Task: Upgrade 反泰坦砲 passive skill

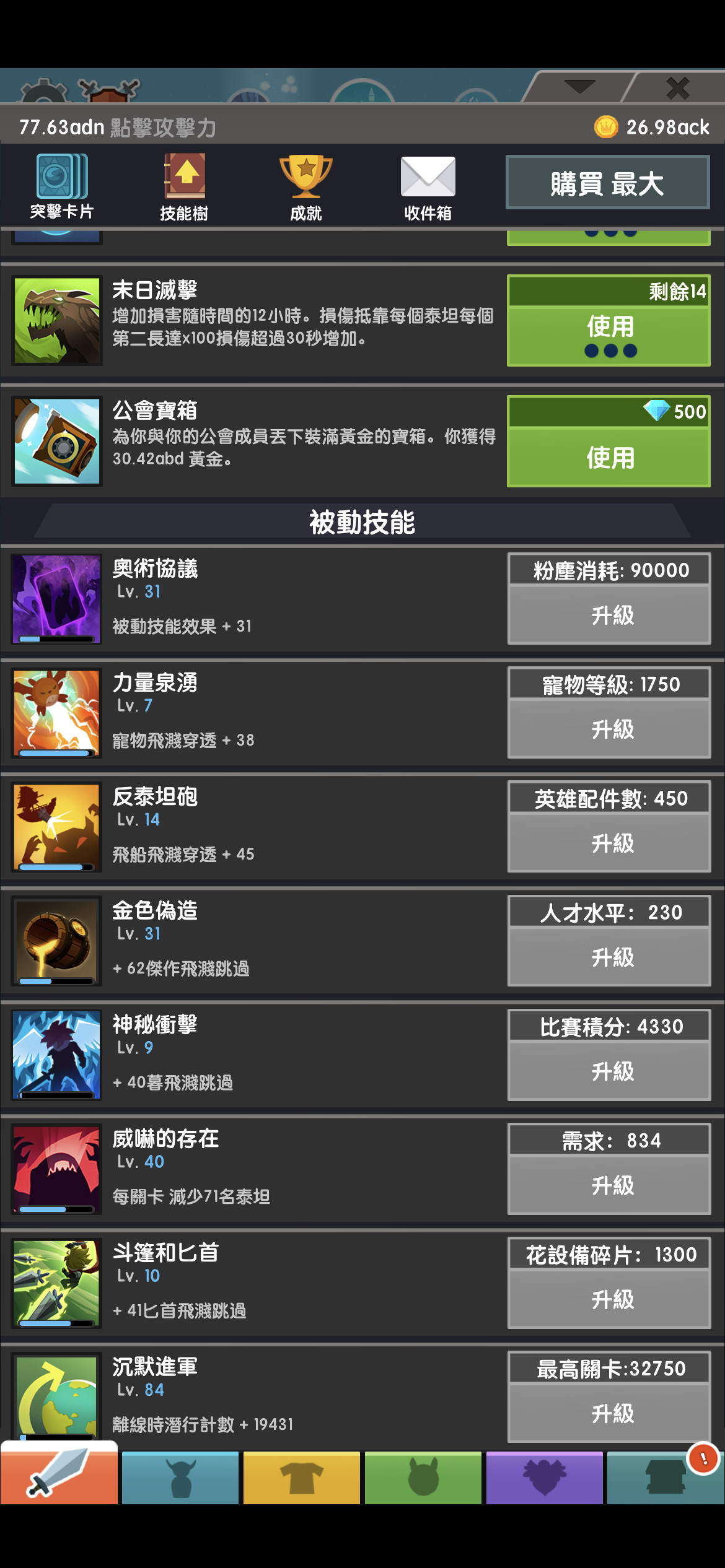Action: click(x=609, y=843)
